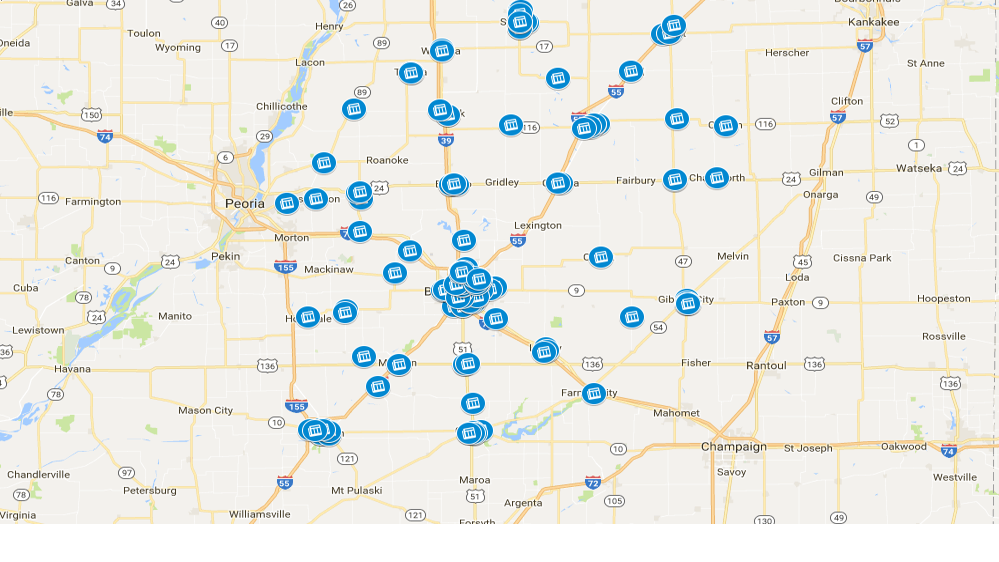Image resolution: width=999 pixels, height=562 pixels.
Task: Tap the marker at Gibson City
Action: [x=687, y=303]
